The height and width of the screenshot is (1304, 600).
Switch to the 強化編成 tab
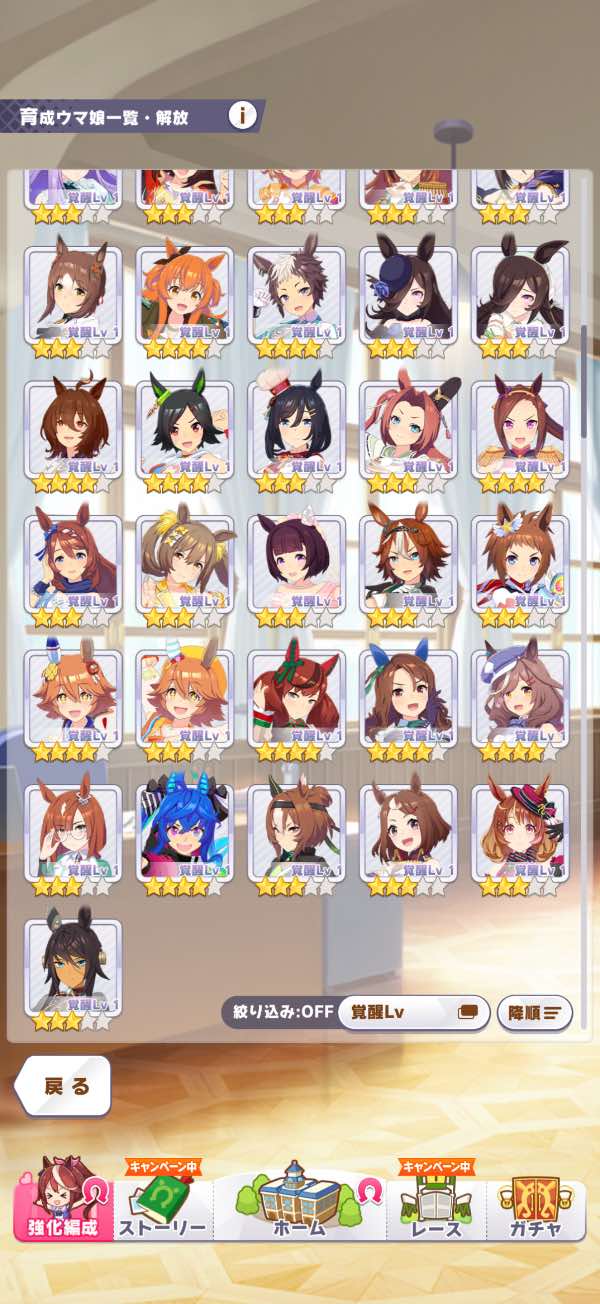pos(63,1201)
